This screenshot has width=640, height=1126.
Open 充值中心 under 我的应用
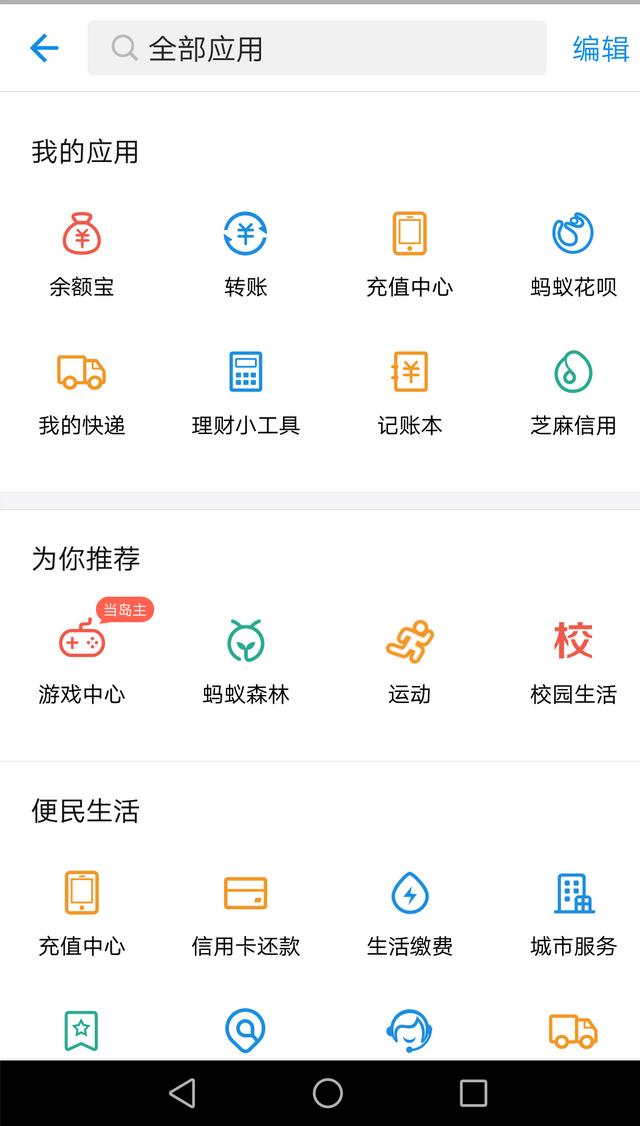point(409,253)
